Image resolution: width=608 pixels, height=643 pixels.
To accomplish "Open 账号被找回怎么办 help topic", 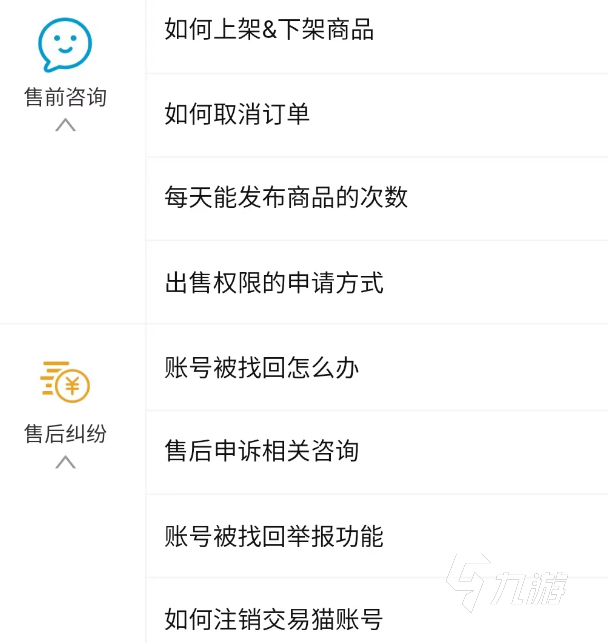I will point(262,368).
